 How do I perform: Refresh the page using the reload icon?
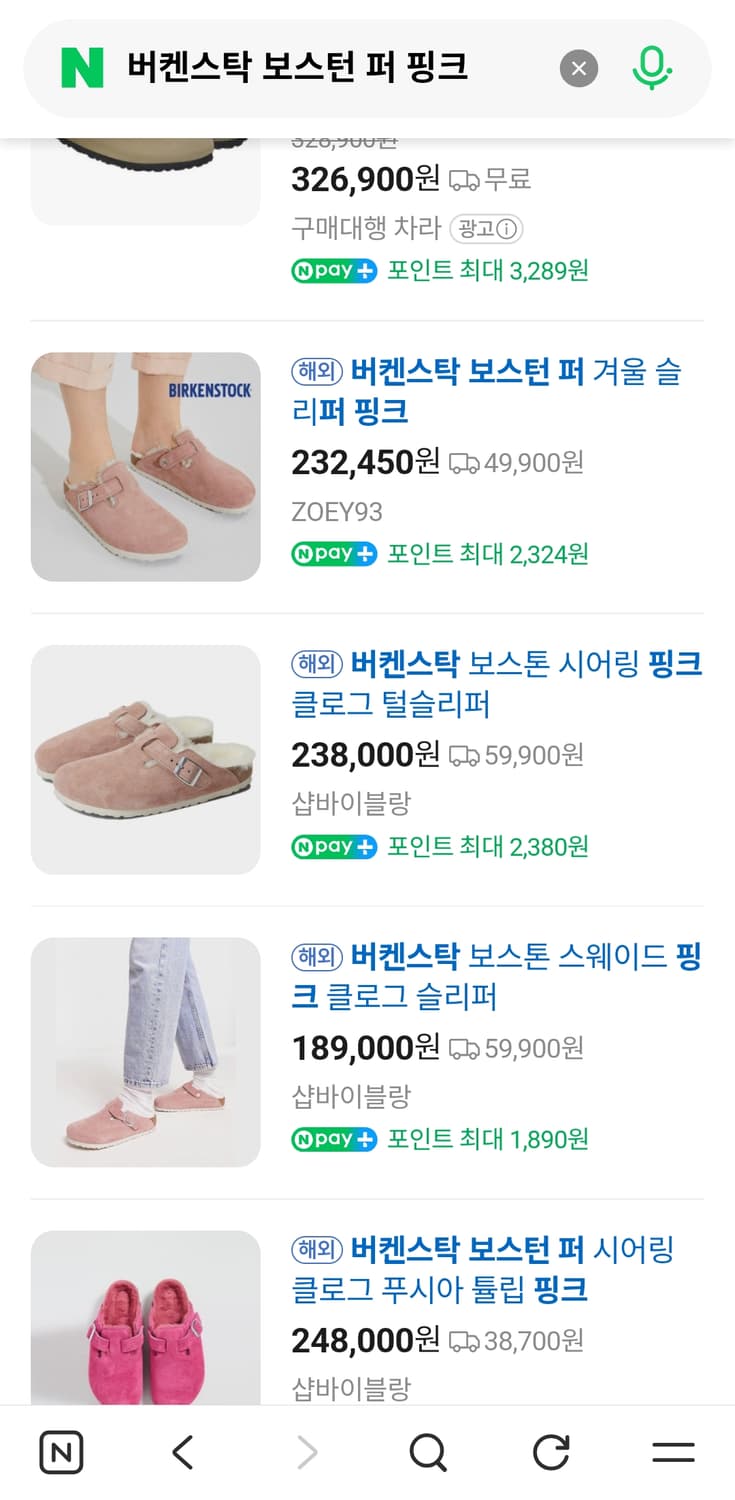[x=550, y=1452]
